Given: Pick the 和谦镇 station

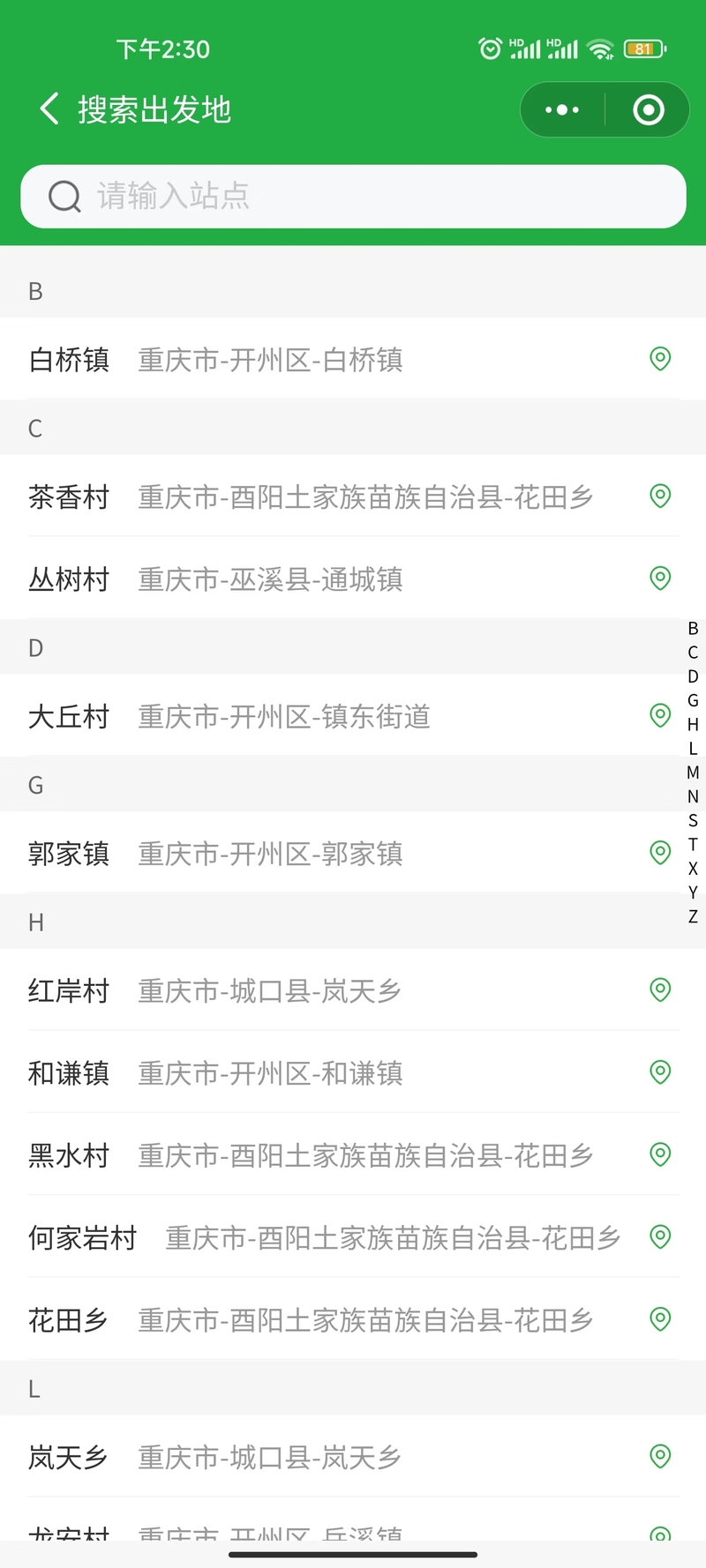Looking at the screenshot, I should pos(353,1072).
